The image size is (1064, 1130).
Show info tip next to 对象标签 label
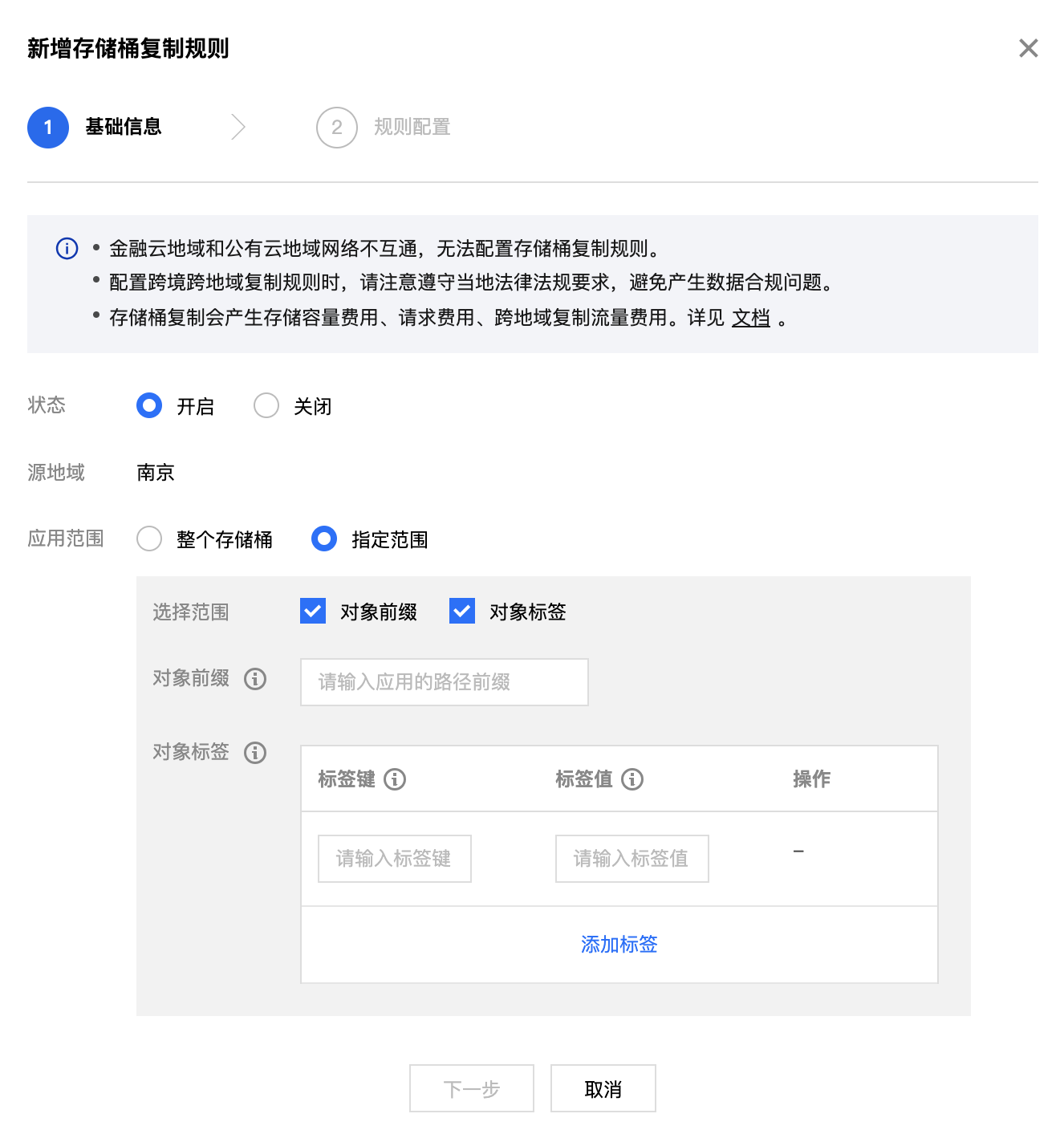(x=255, y=753)
